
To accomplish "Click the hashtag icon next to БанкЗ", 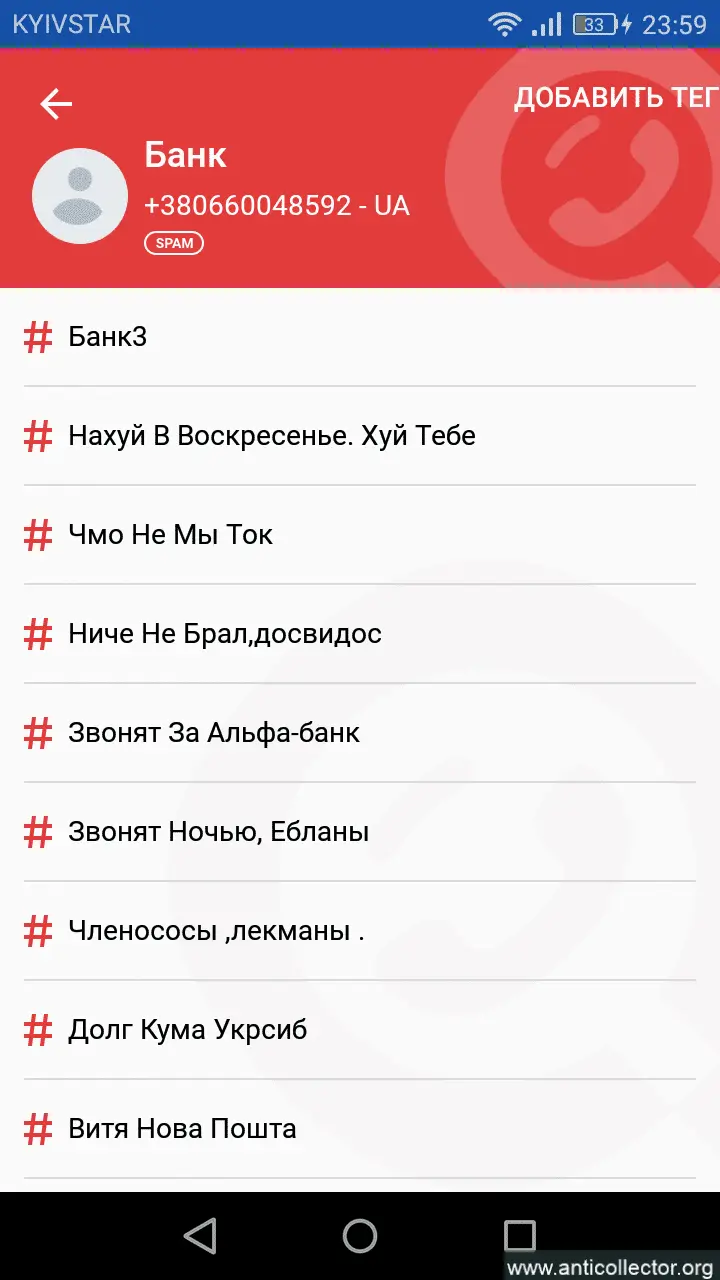I will [37, 337].
